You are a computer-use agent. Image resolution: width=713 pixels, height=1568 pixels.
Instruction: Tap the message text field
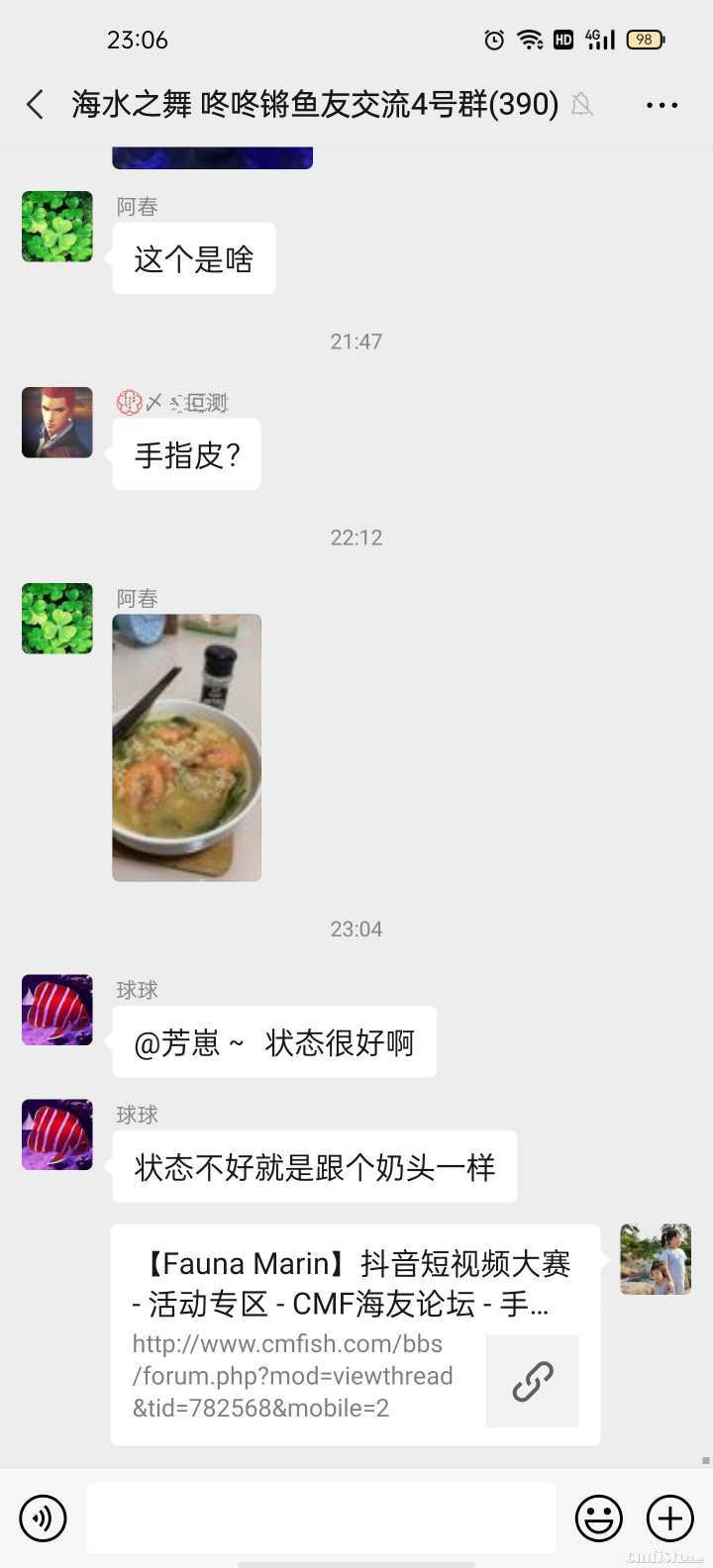320,1518
